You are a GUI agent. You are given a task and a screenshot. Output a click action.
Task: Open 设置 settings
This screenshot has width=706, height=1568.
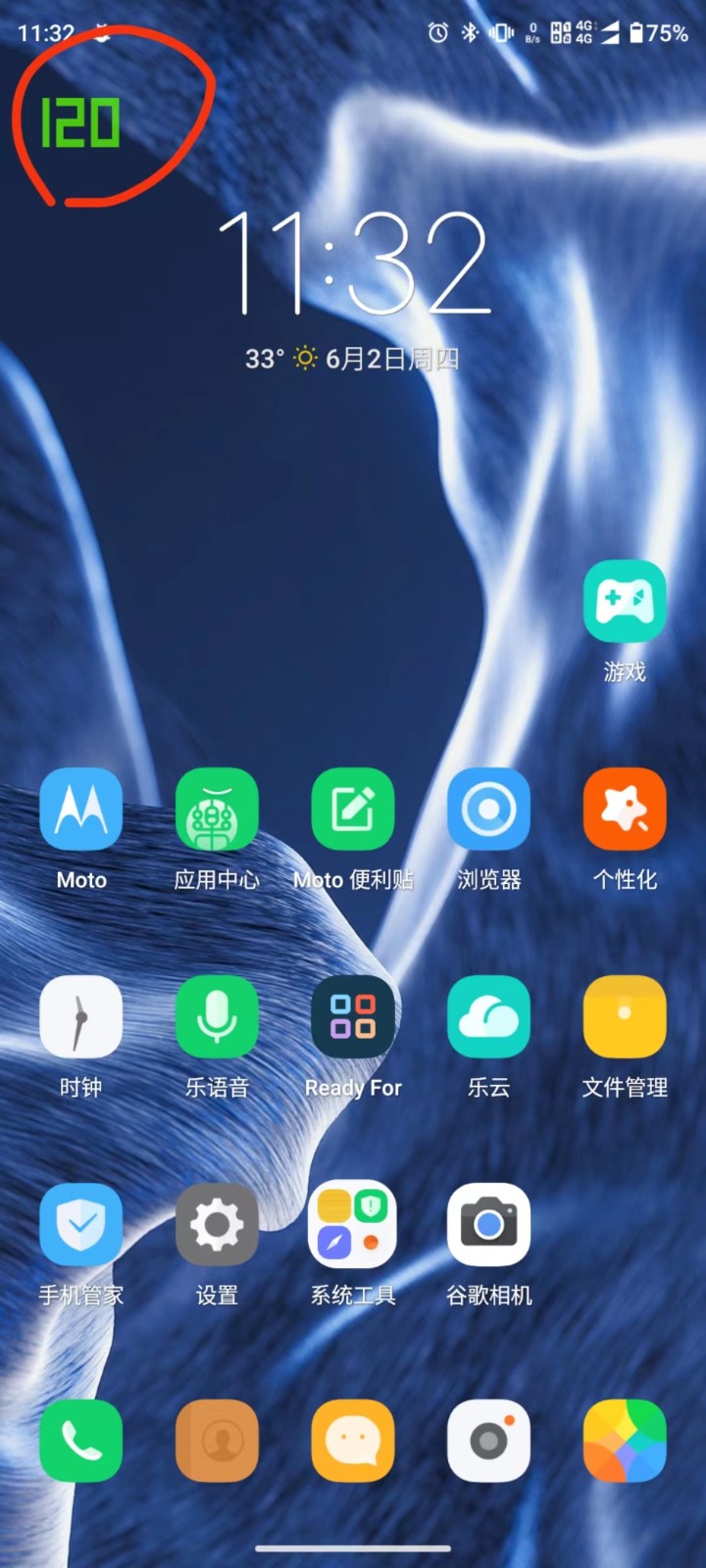click(217, 1225)
